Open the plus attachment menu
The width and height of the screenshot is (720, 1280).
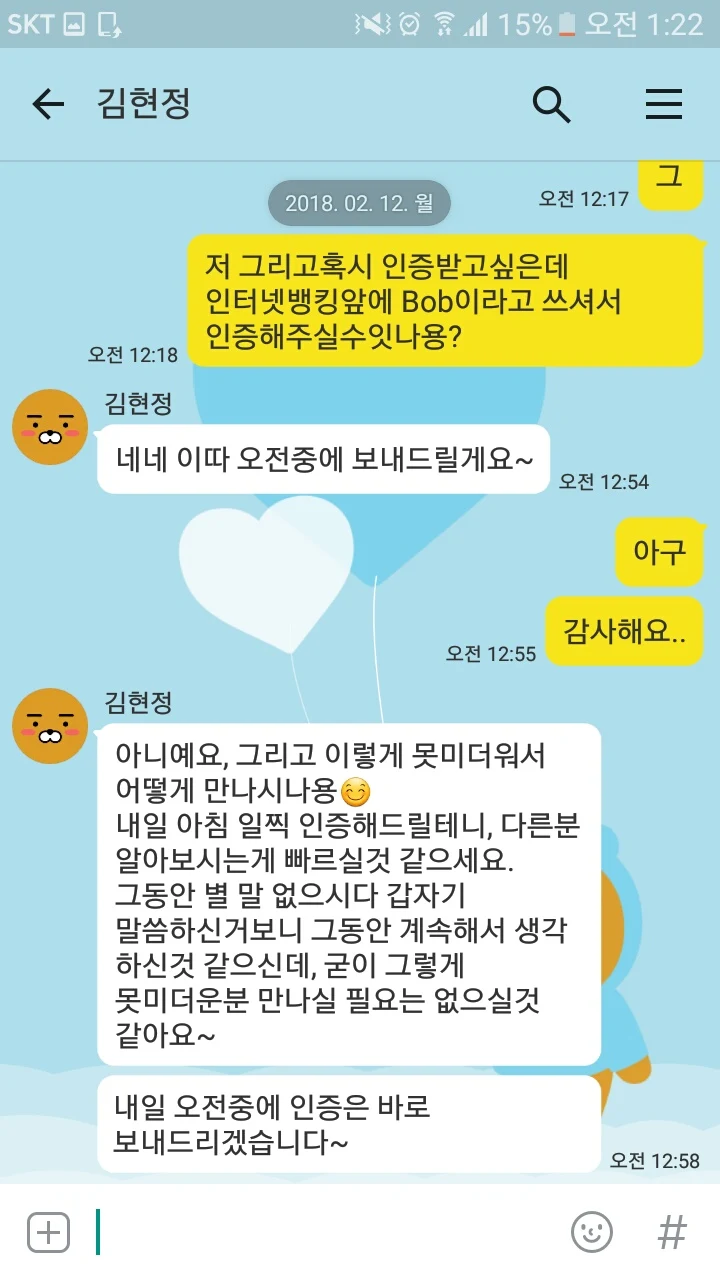tap(48, 1232)
